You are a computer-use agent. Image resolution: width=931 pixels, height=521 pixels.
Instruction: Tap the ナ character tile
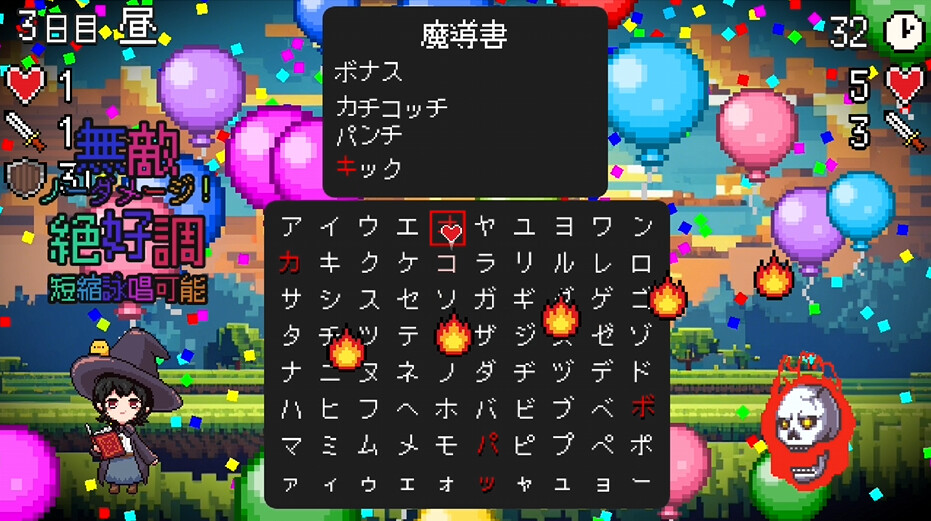(x=290, y=372)
